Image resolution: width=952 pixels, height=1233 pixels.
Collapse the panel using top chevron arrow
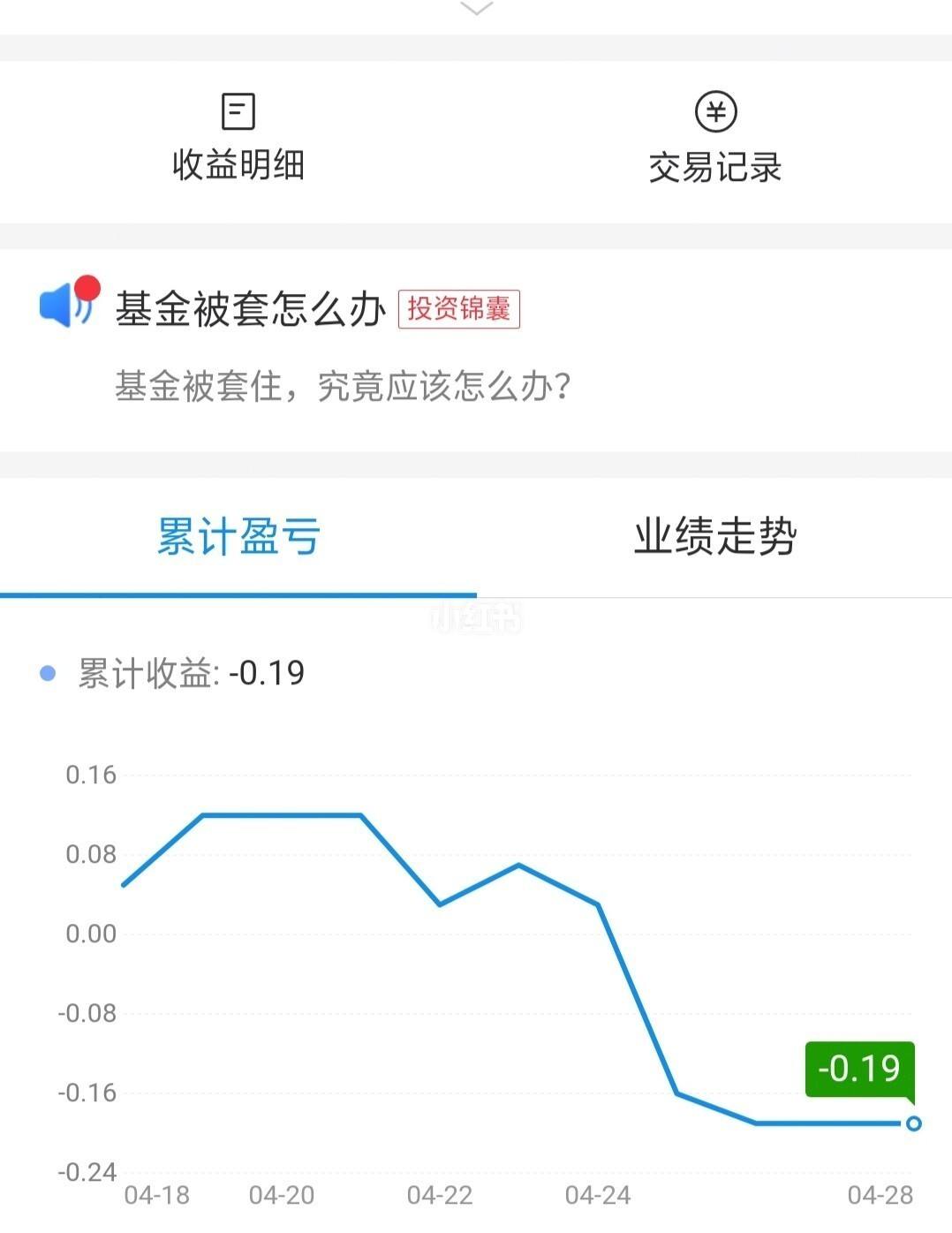[x=476, y=9]
